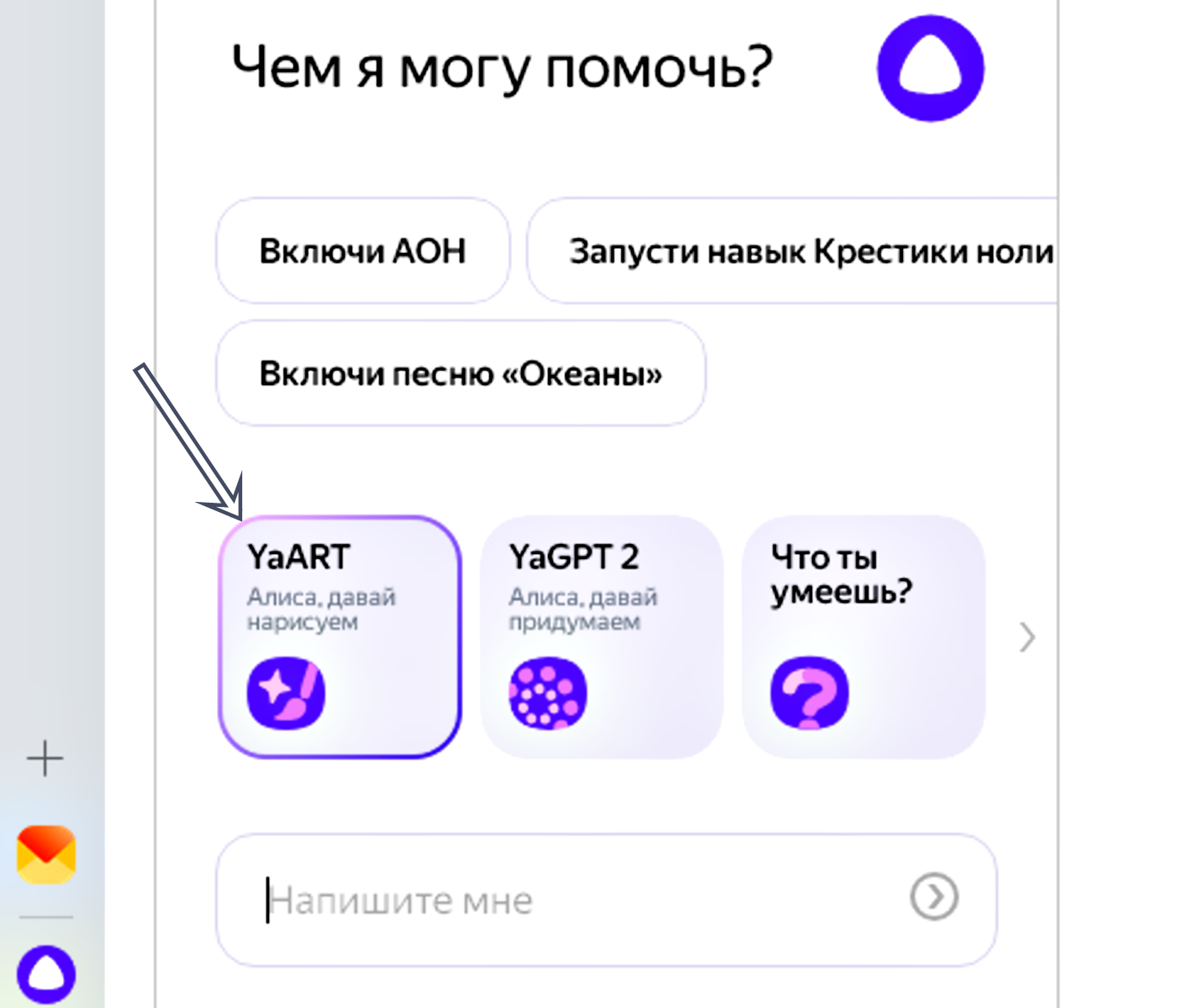This screenshot has height=1008, width=1177.
Task: Open the «Что ты умеешь?» card
Action: (863, 636)
